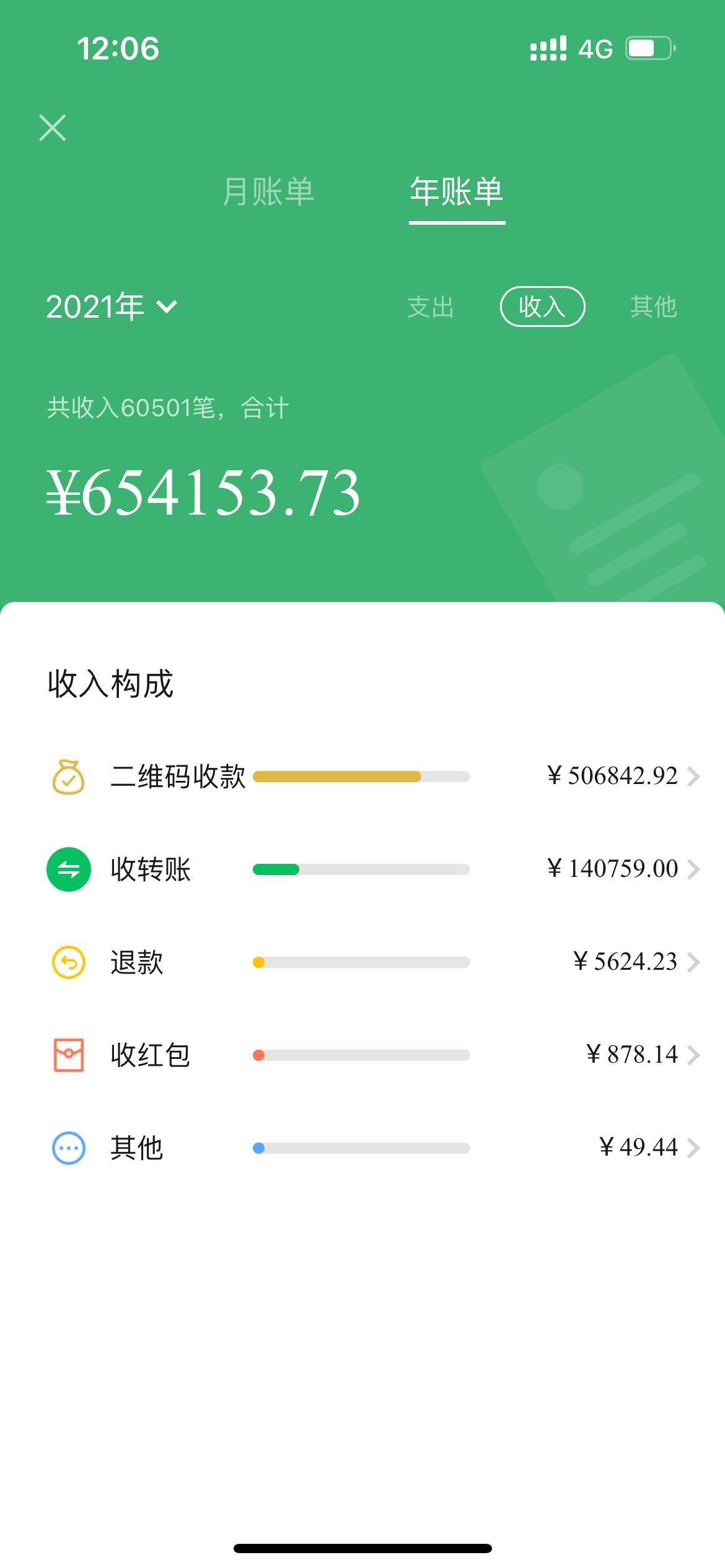Select the 年账单 yearly tab

click(x=457, y=191)
